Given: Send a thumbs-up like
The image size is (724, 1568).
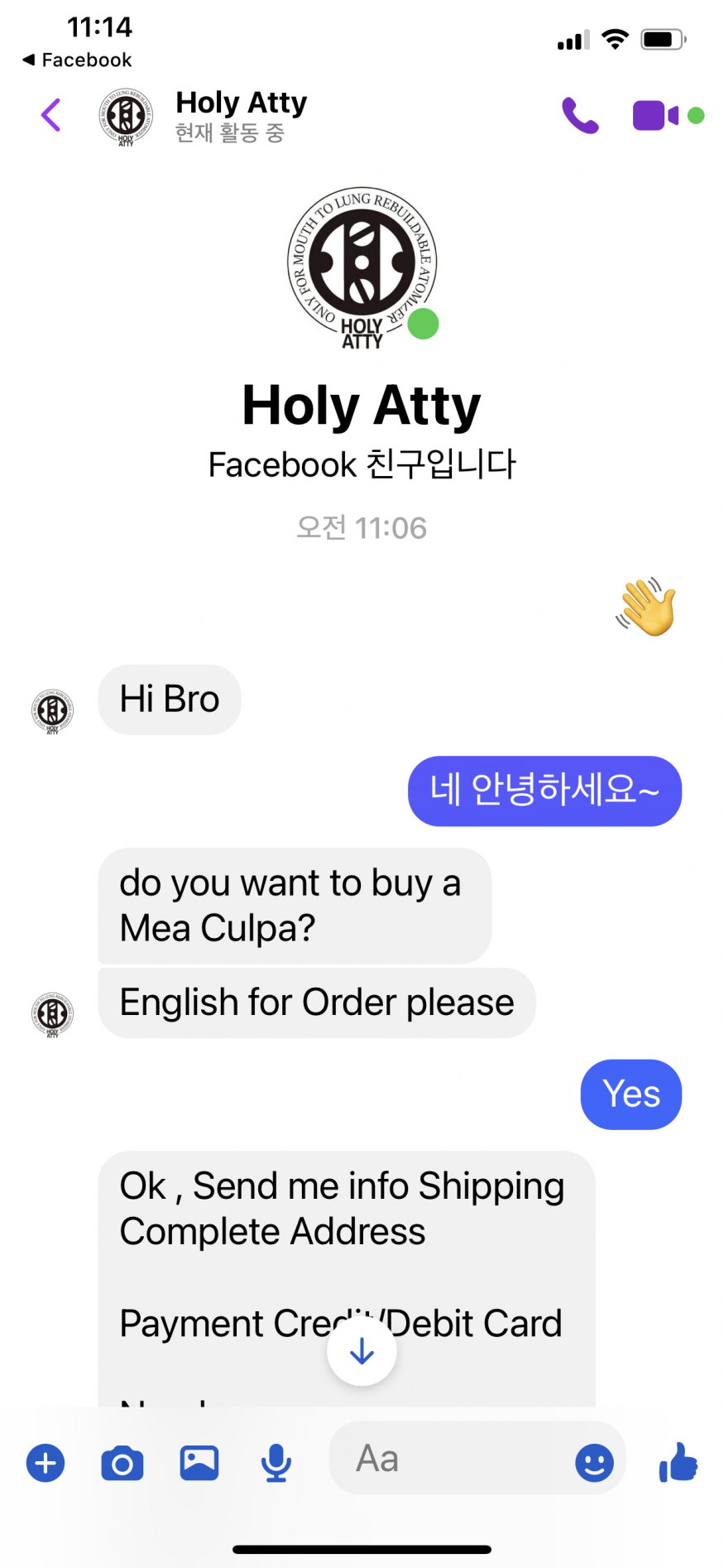Looking at the screenshot, I should (678, 1461).
